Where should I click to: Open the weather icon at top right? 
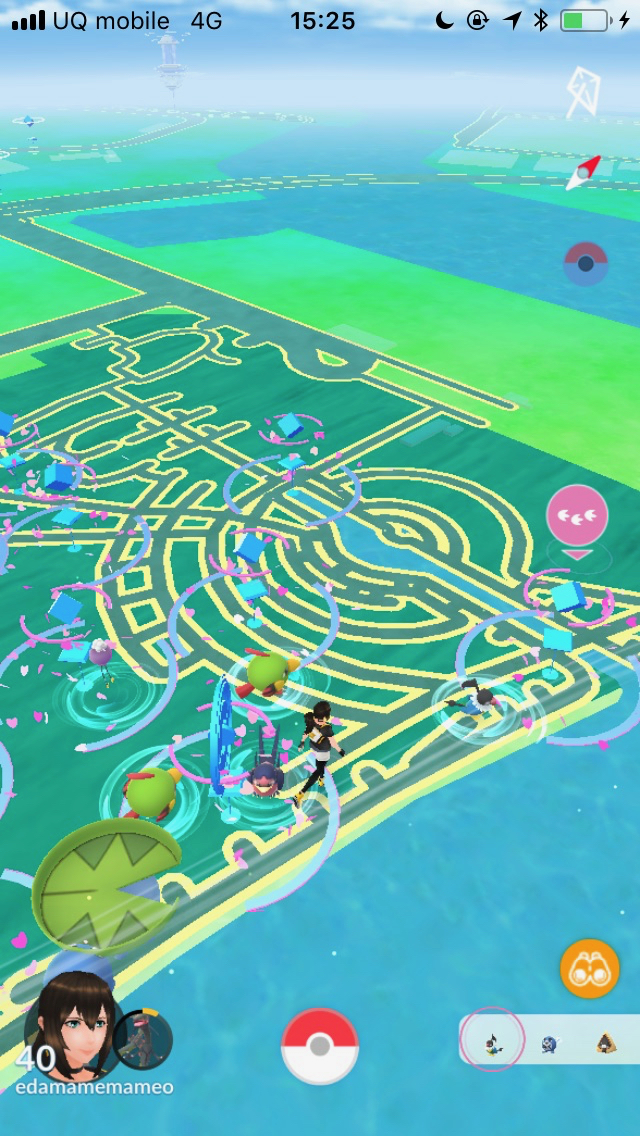tap(583, 92)
